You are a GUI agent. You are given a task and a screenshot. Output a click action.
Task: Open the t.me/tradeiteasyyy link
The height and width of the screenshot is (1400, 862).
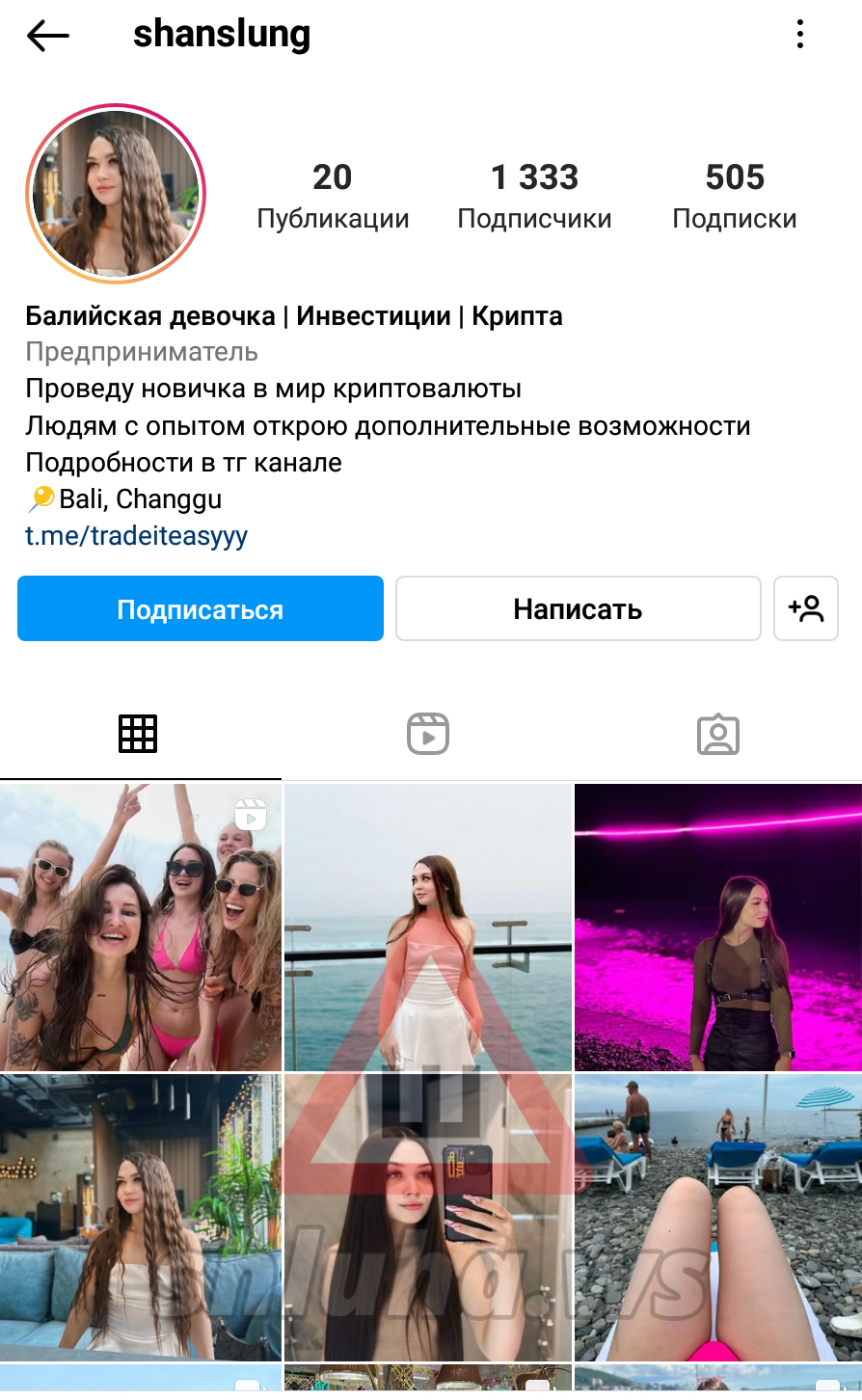pos(136,536)
